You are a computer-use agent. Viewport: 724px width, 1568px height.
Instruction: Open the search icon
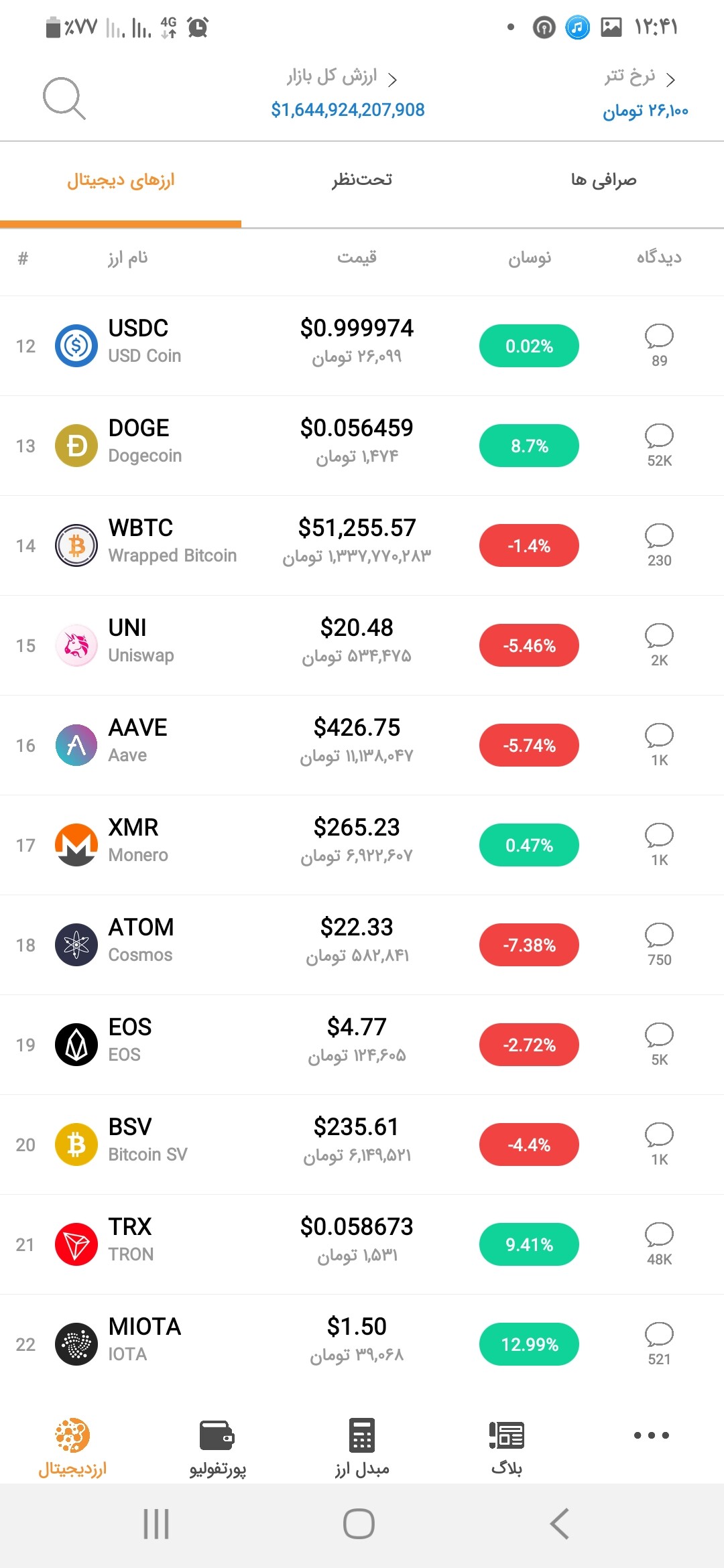click(64, 99)
